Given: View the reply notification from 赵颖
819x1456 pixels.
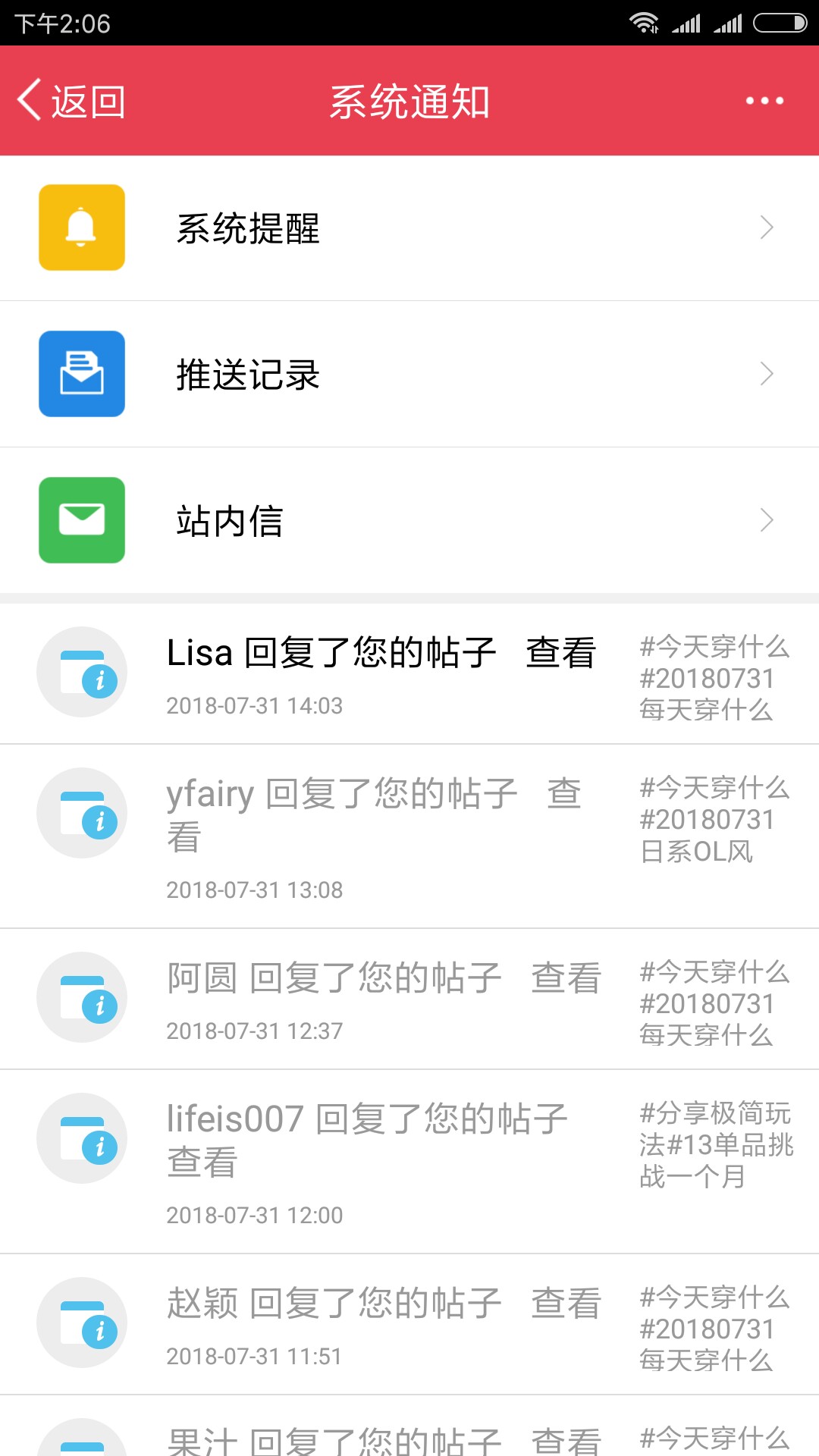Looking at the screenshot, I should tap(409, 1325).
